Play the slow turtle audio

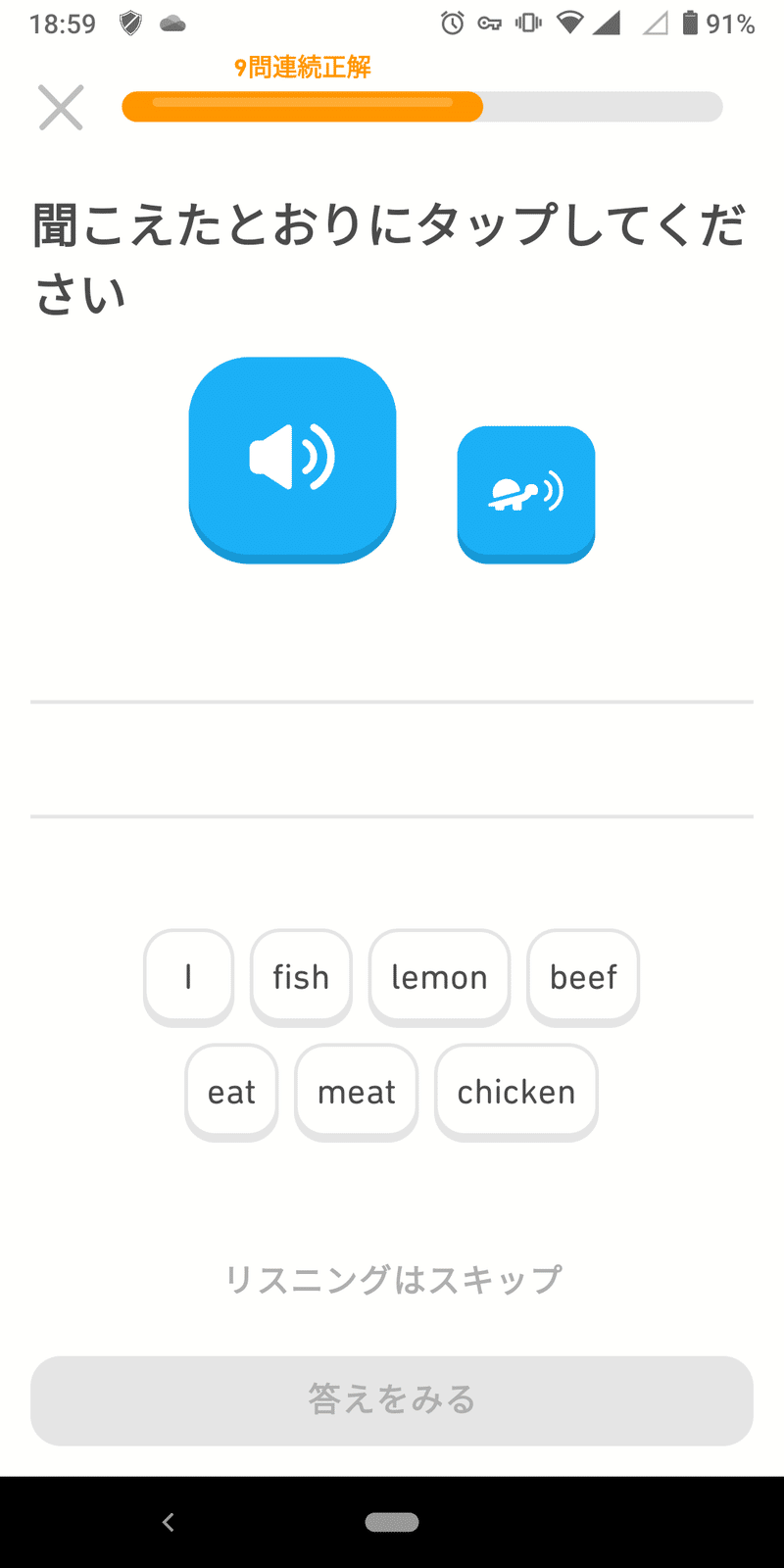[525, 493]
